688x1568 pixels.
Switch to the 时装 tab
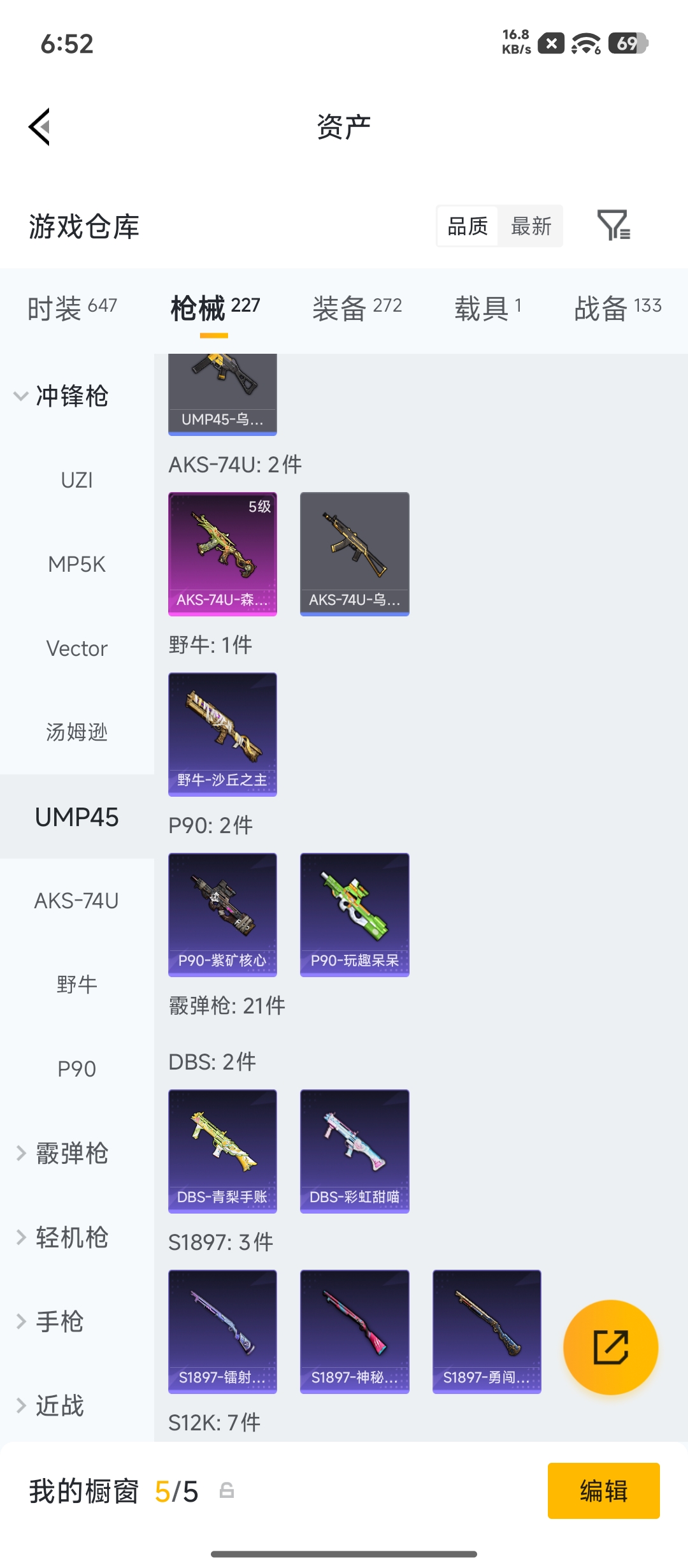72,309
